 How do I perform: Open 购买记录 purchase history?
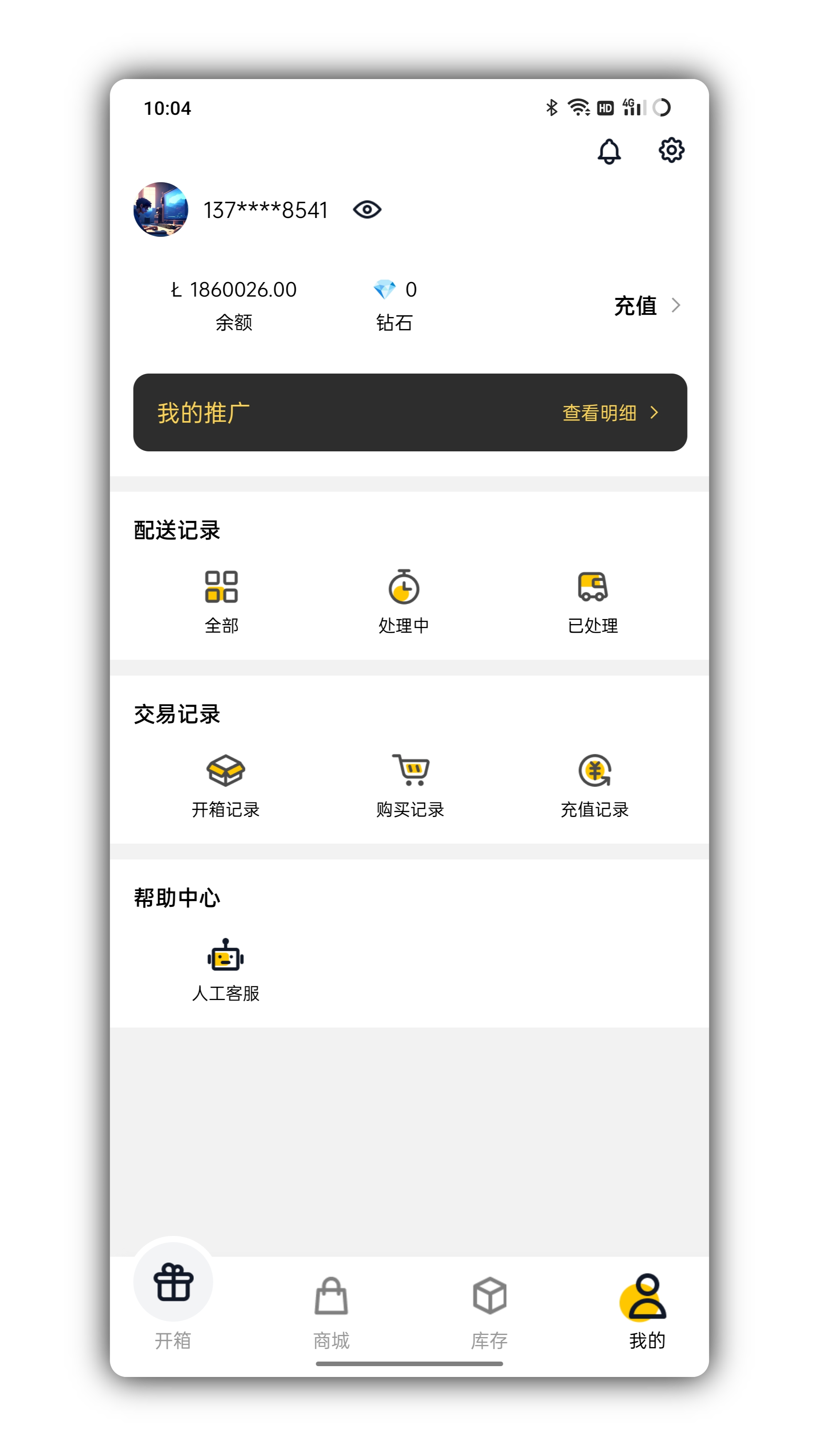[411, 785]
